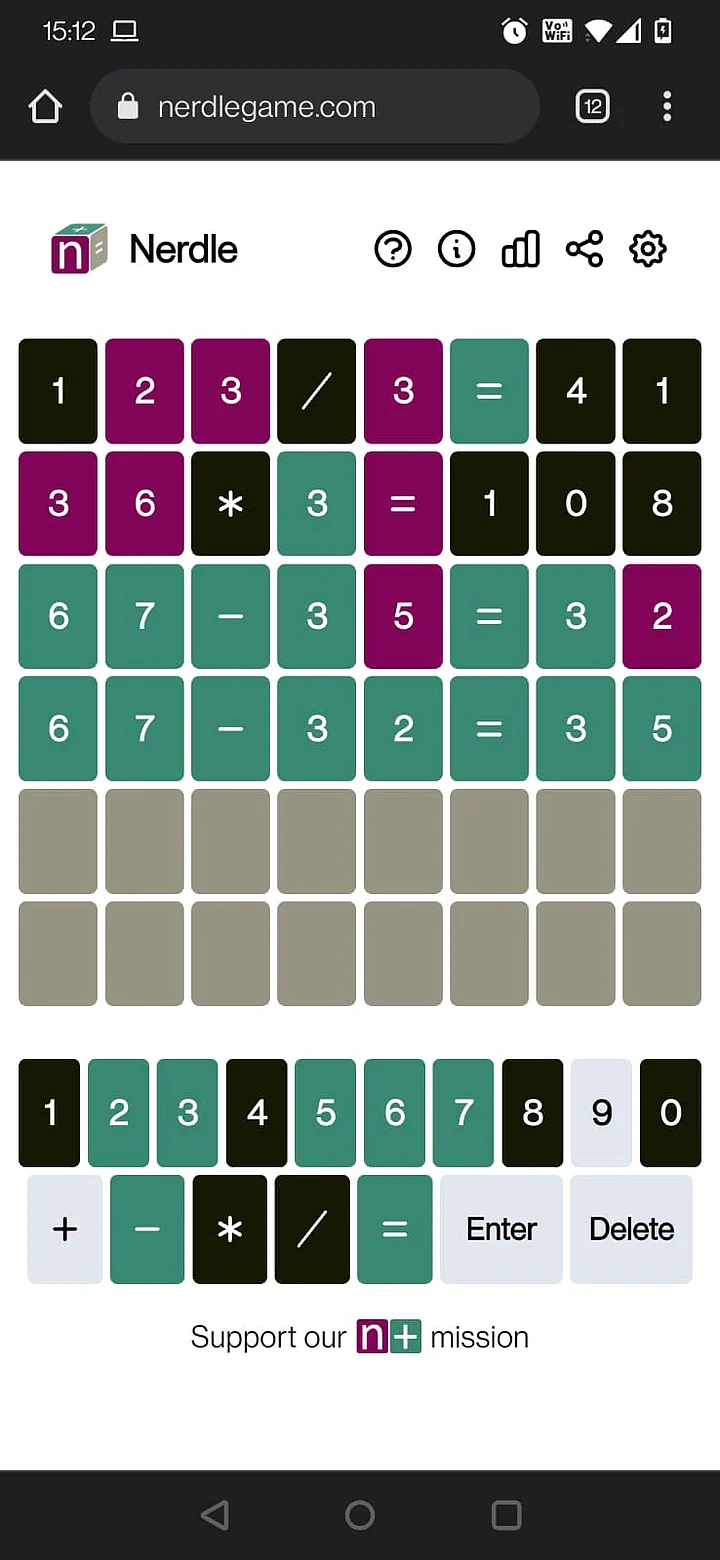Select the minus operator key
Screen dimensions: 720x1560
147,1229
